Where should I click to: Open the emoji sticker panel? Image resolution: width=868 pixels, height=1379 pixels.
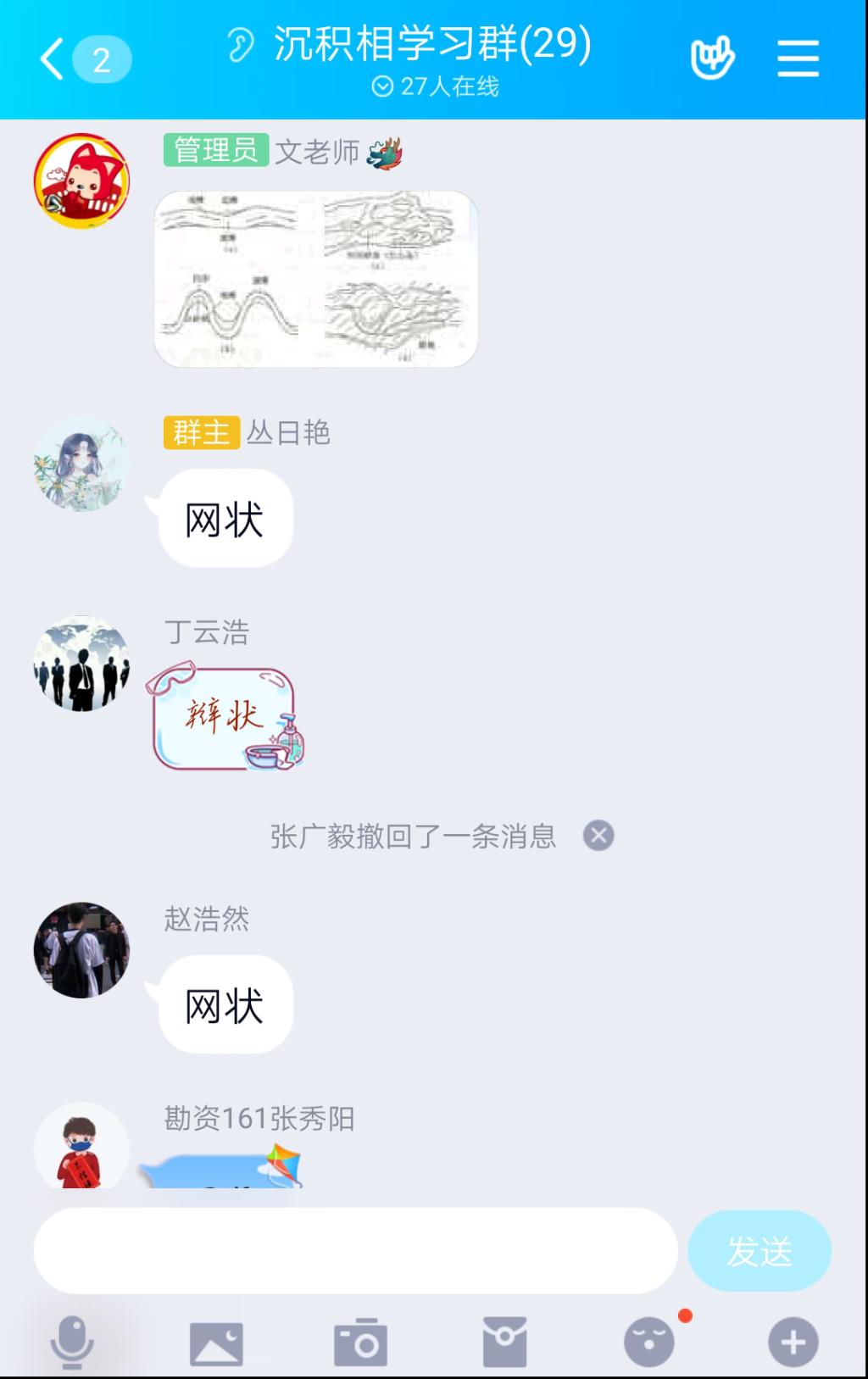click(649, 1342)
